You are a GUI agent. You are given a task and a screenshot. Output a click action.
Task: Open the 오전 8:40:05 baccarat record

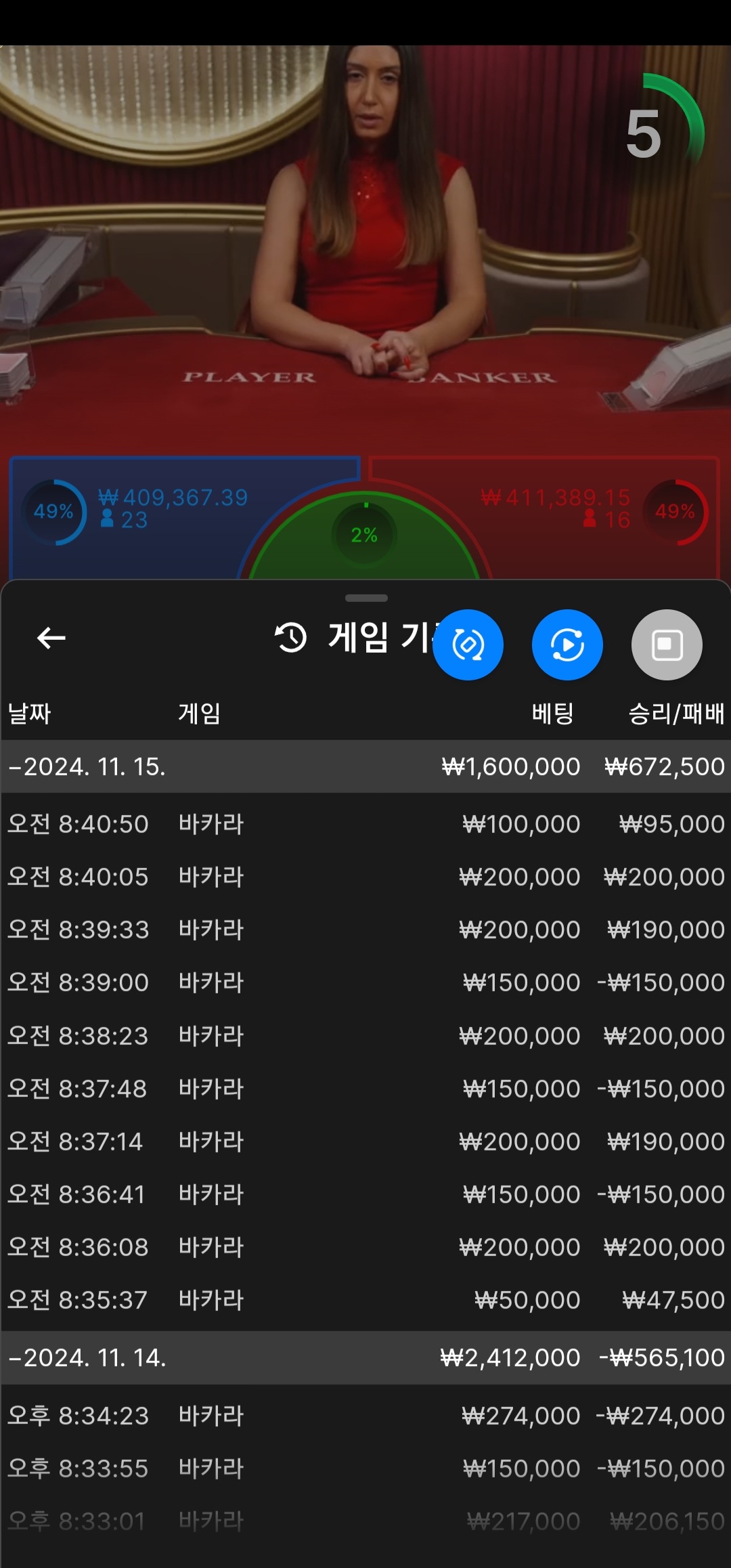coord(365,877)
